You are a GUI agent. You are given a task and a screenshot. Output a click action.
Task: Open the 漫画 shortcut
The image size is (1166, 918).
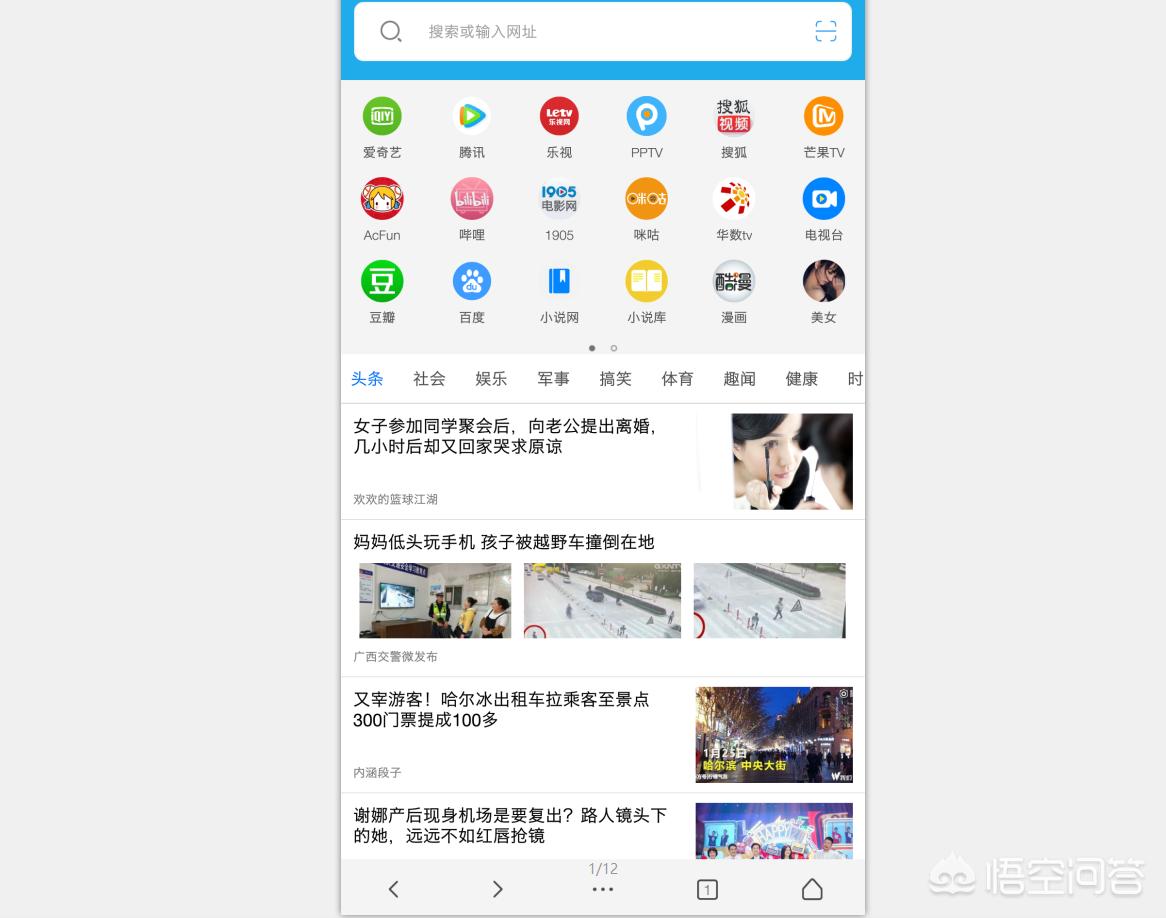tap(734, 281)
